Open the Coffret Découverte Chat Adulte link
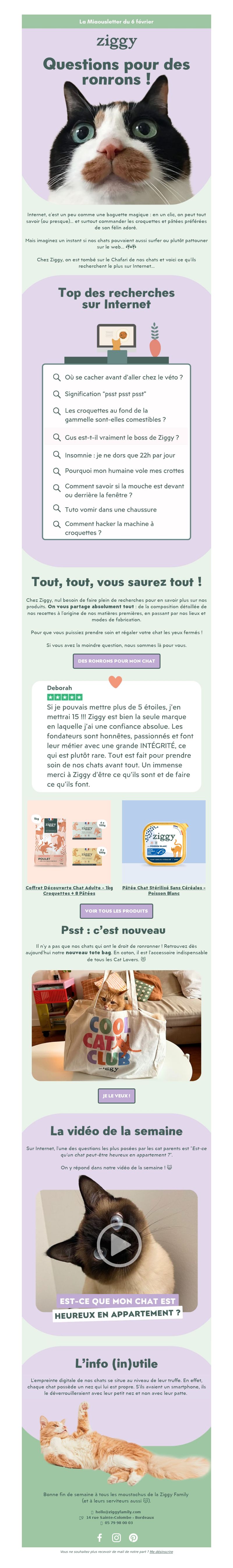Viewport: 233px width, 1568px height. pos(69,891)
